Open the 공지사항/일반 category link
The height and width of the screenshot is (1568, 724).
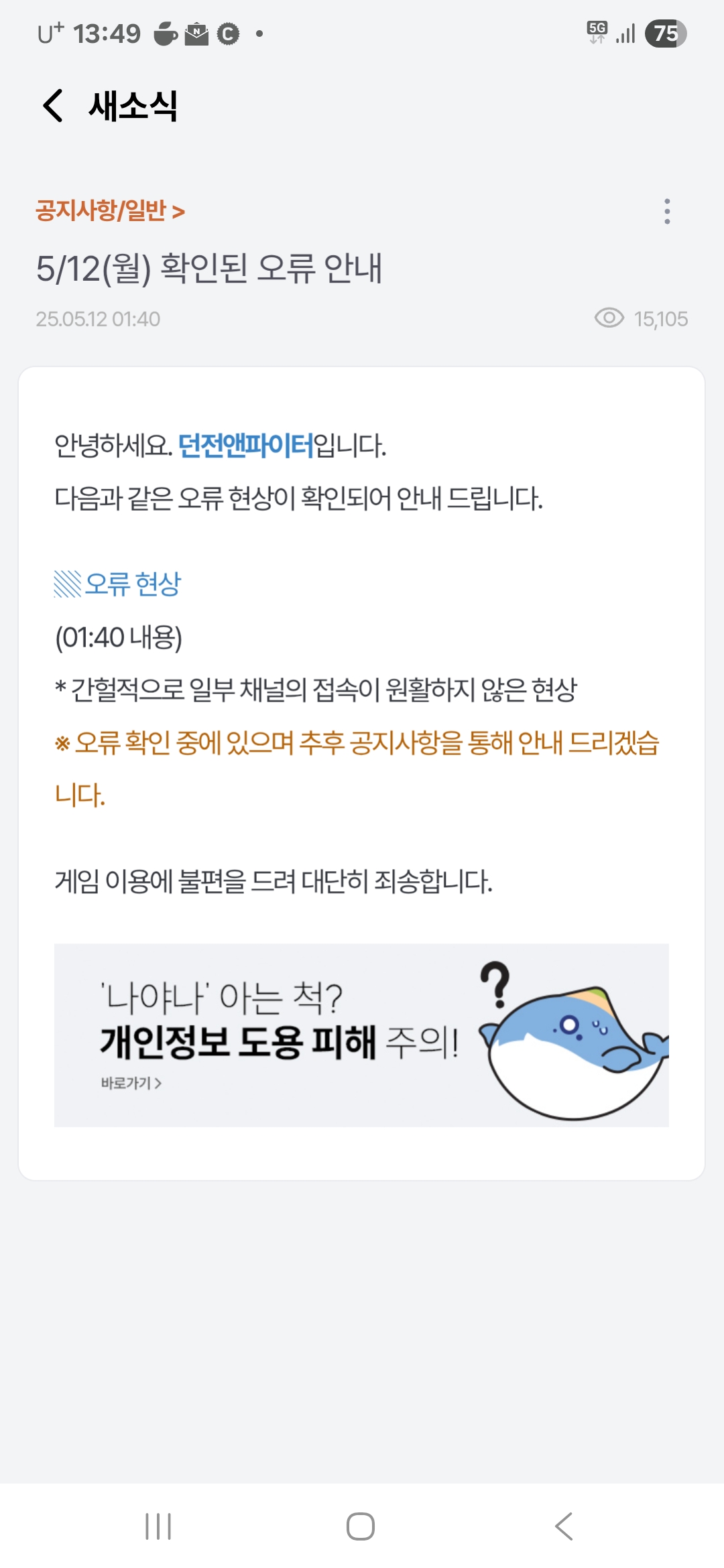(x=111, y=211)
